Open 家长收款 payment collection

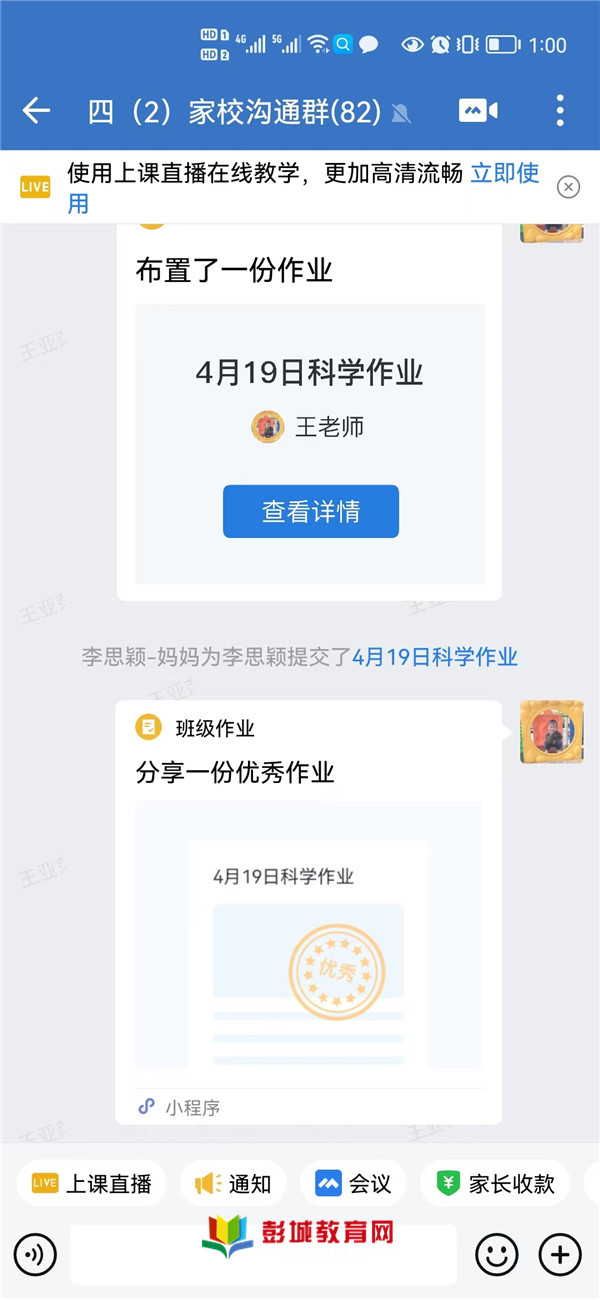click(x=495, y=1184)
